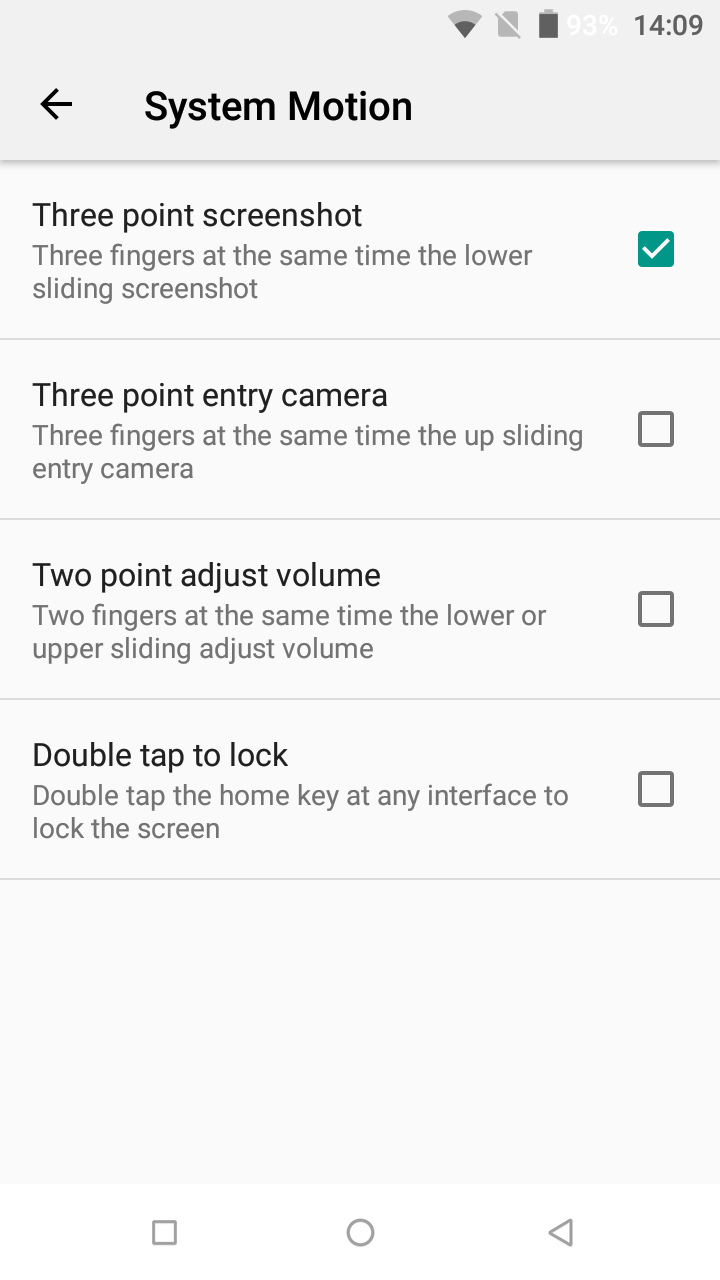Viewport: 720px width, 1280px height.
Task: Enable Three point entry camera checkbox
Action: [x=656, y=429]
